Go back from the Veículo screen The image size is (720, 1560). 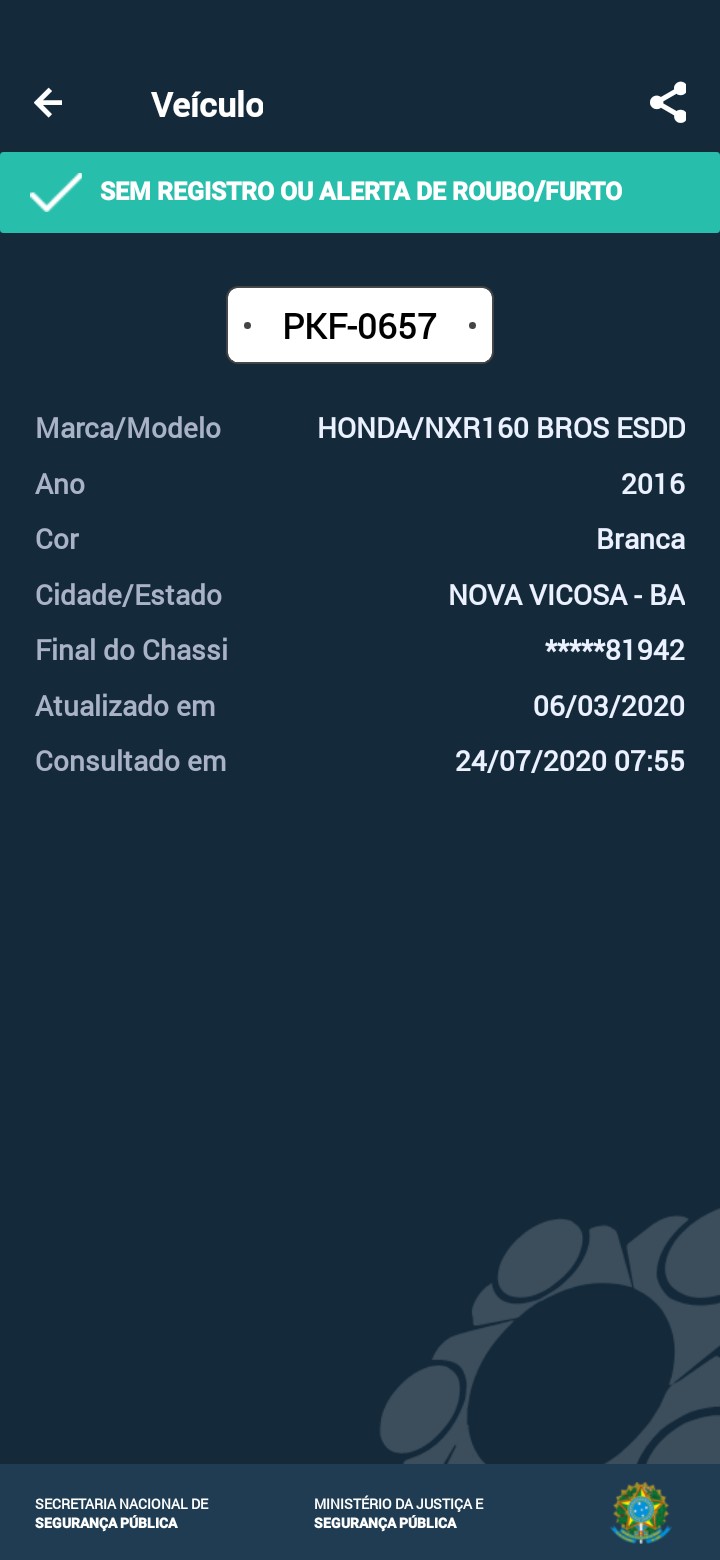[x=48, y=103]
